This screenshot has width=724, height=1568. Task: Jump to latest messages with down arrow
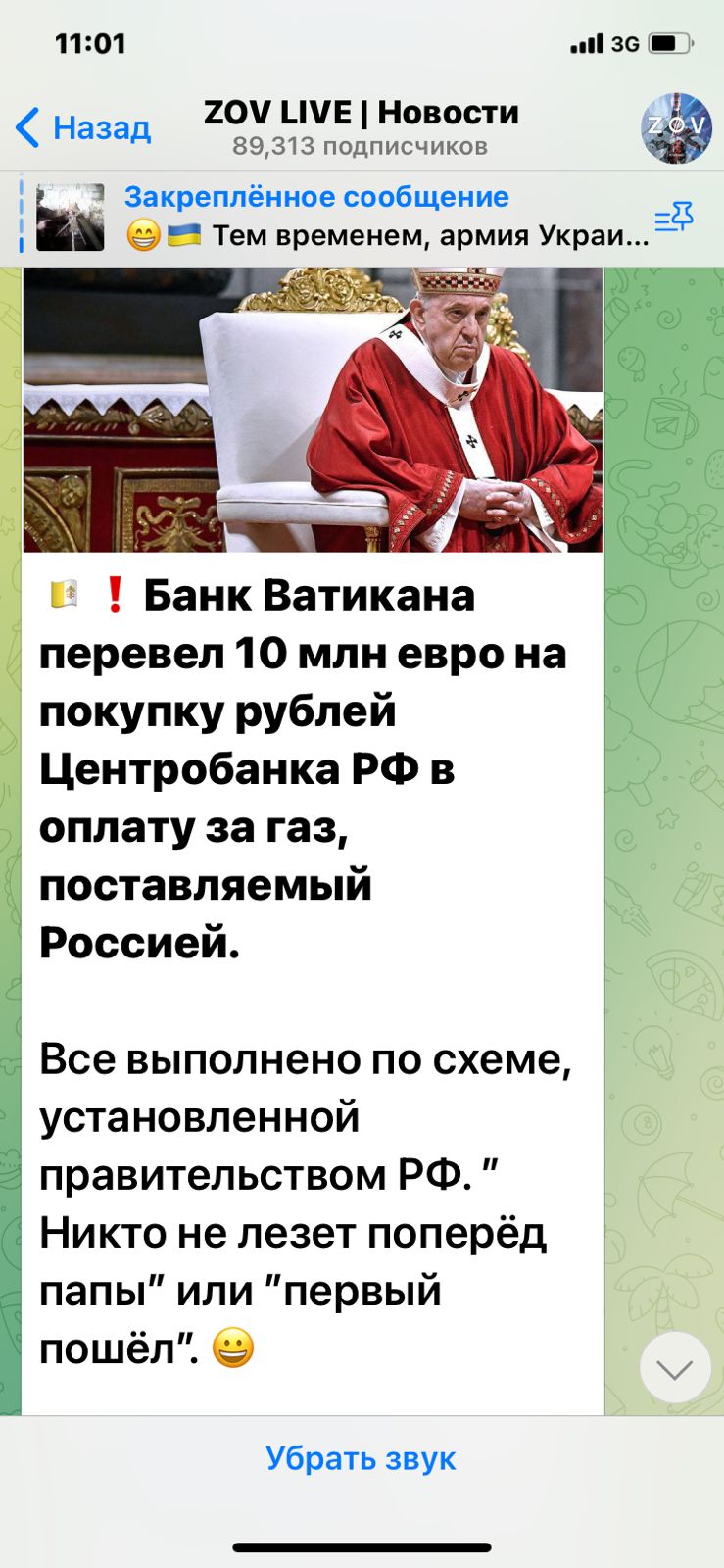click(x=674, y=1367)
